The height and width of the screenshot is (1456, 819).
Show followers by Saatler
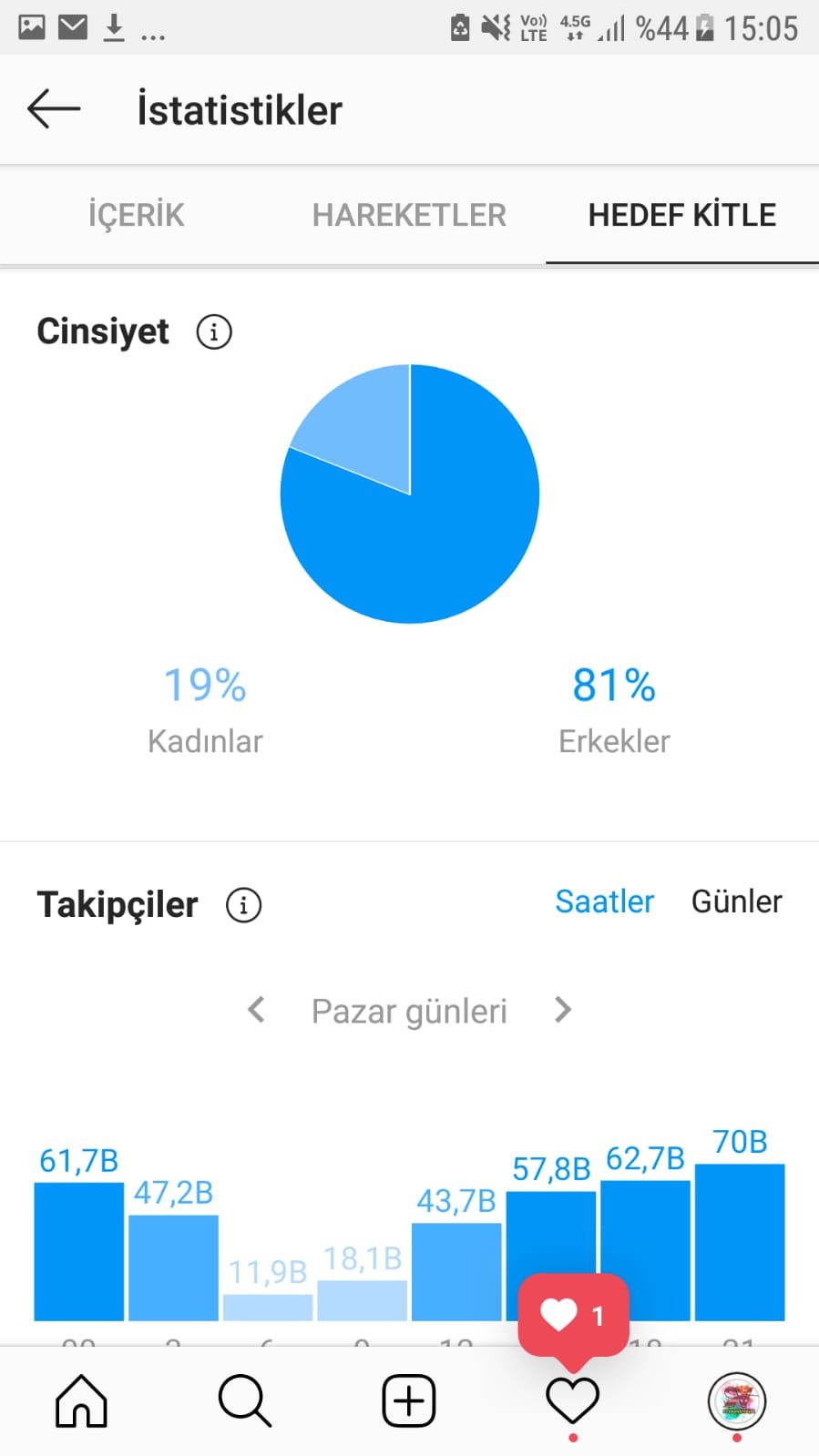pyautogui.click(x=605, y=901)
